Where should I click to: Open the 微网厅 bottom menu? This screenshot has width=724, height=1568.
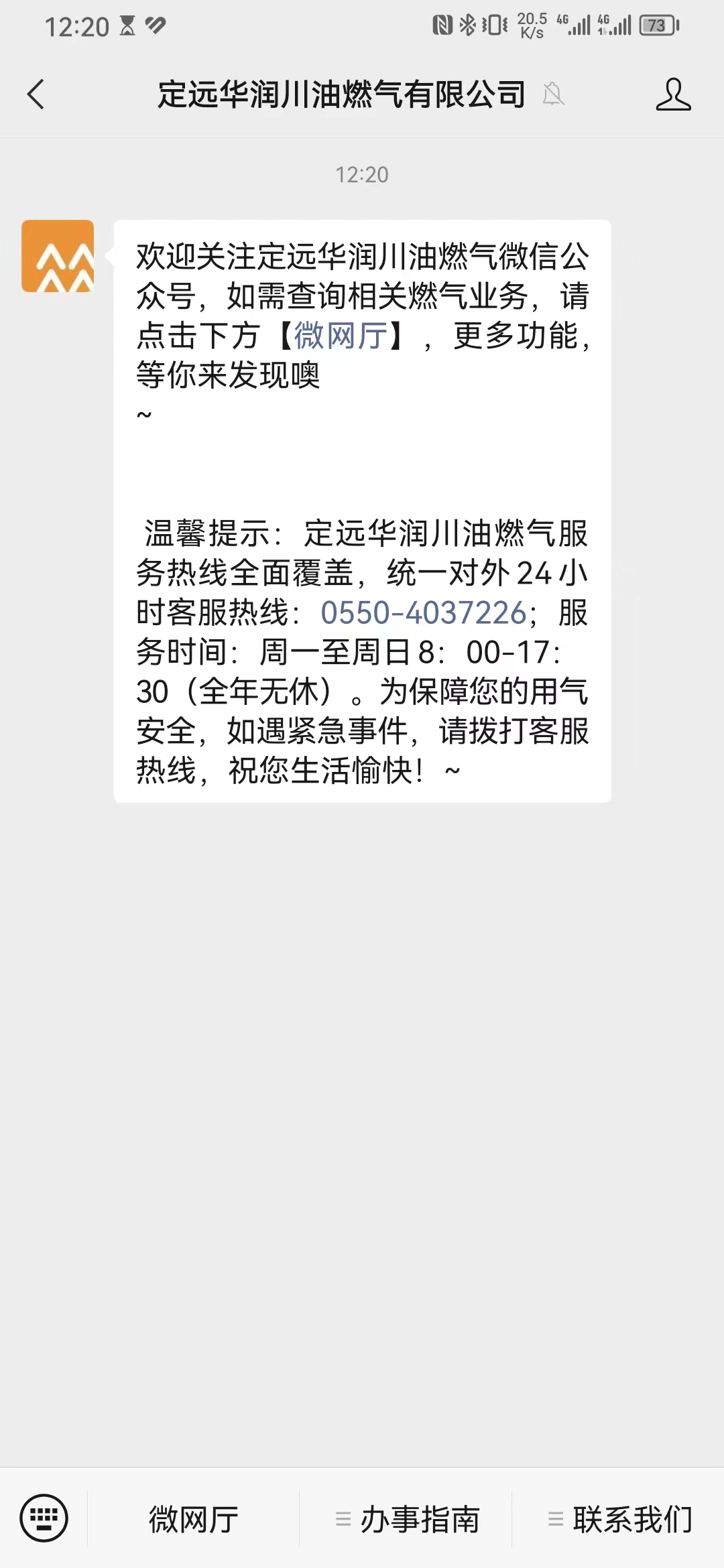point(193,1518)
